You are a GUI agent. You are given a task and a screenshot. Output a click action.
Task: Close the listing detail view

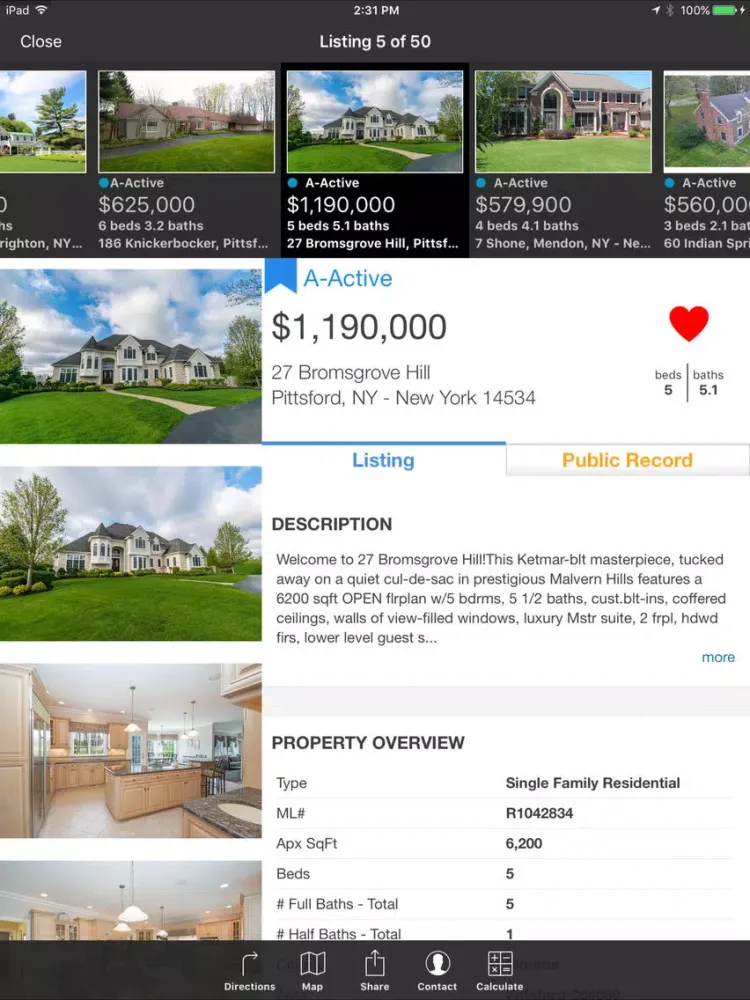click(x=41, y=41)
